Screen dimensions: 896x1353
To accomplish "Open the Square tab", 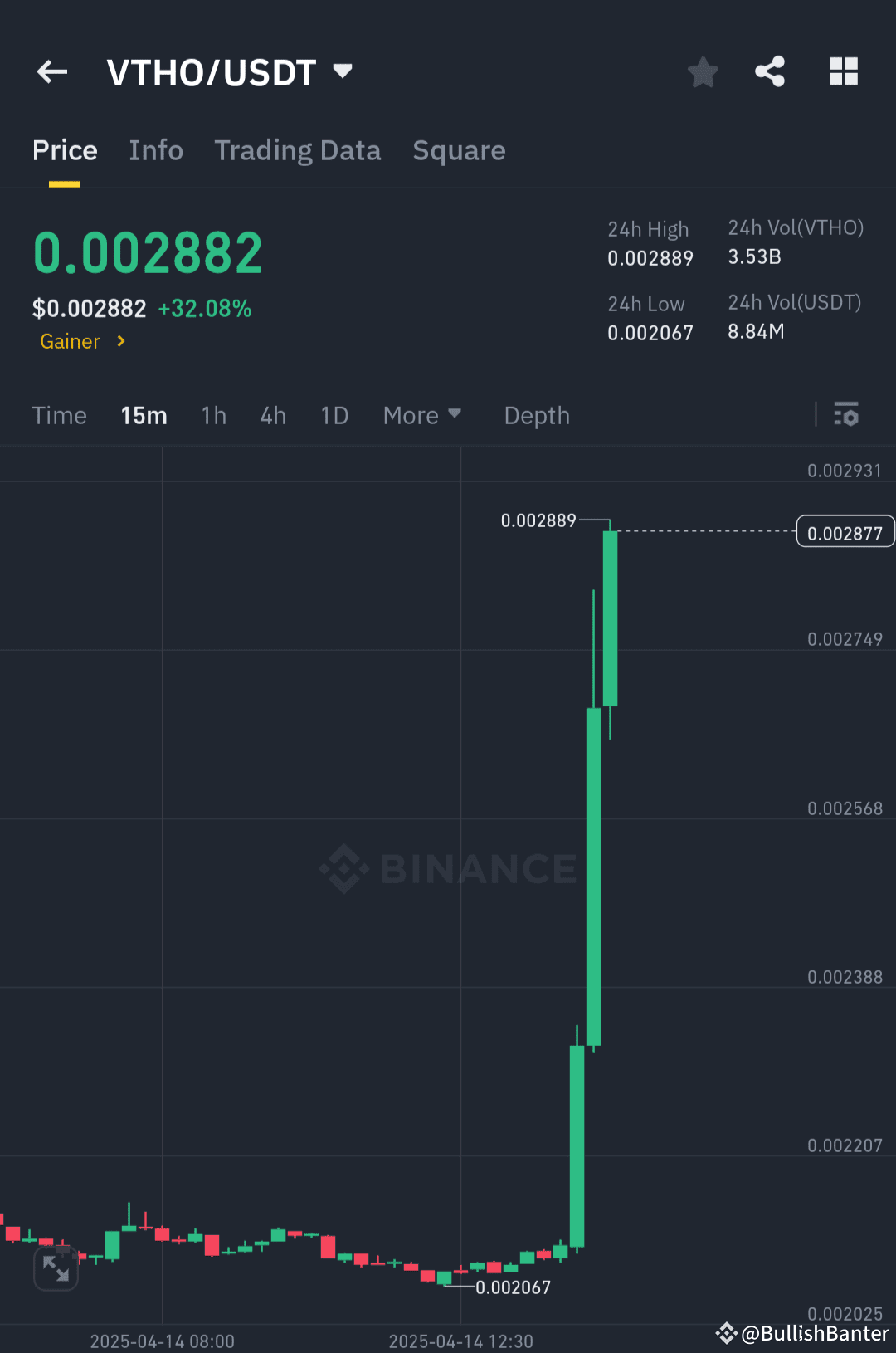I will coord(459,150).
